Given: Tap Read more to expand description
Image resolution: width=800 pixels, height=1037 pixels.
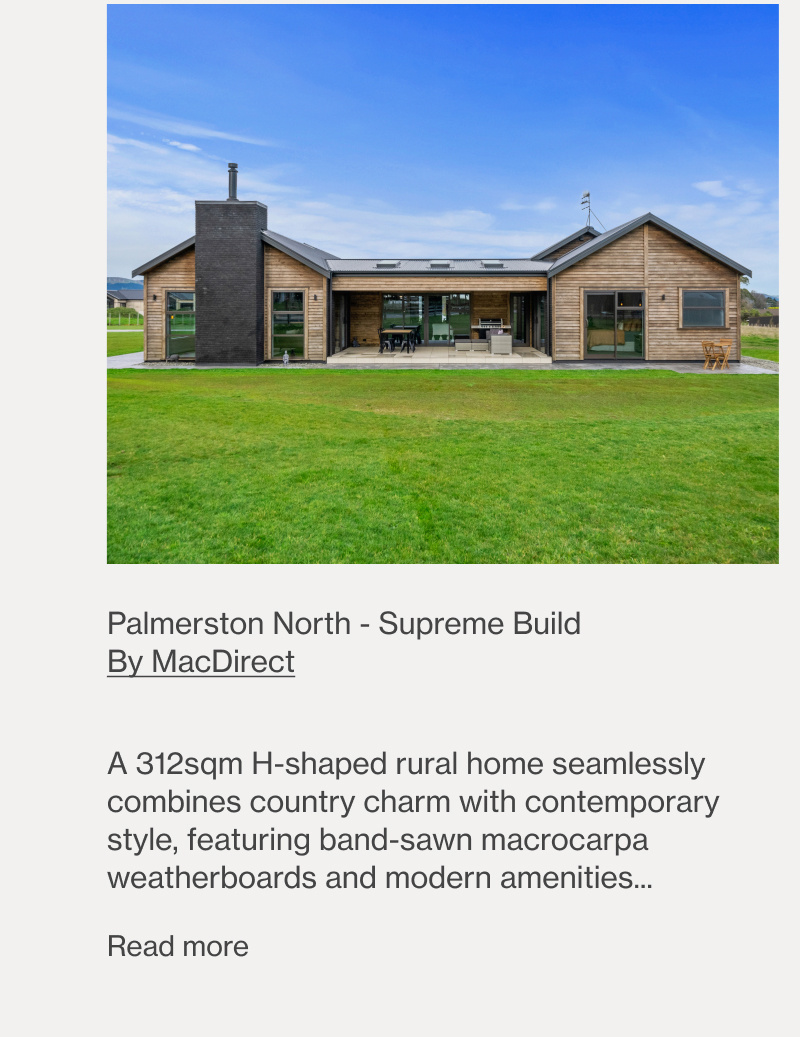Looking at the screenshot, I should (x=178, y=946).
